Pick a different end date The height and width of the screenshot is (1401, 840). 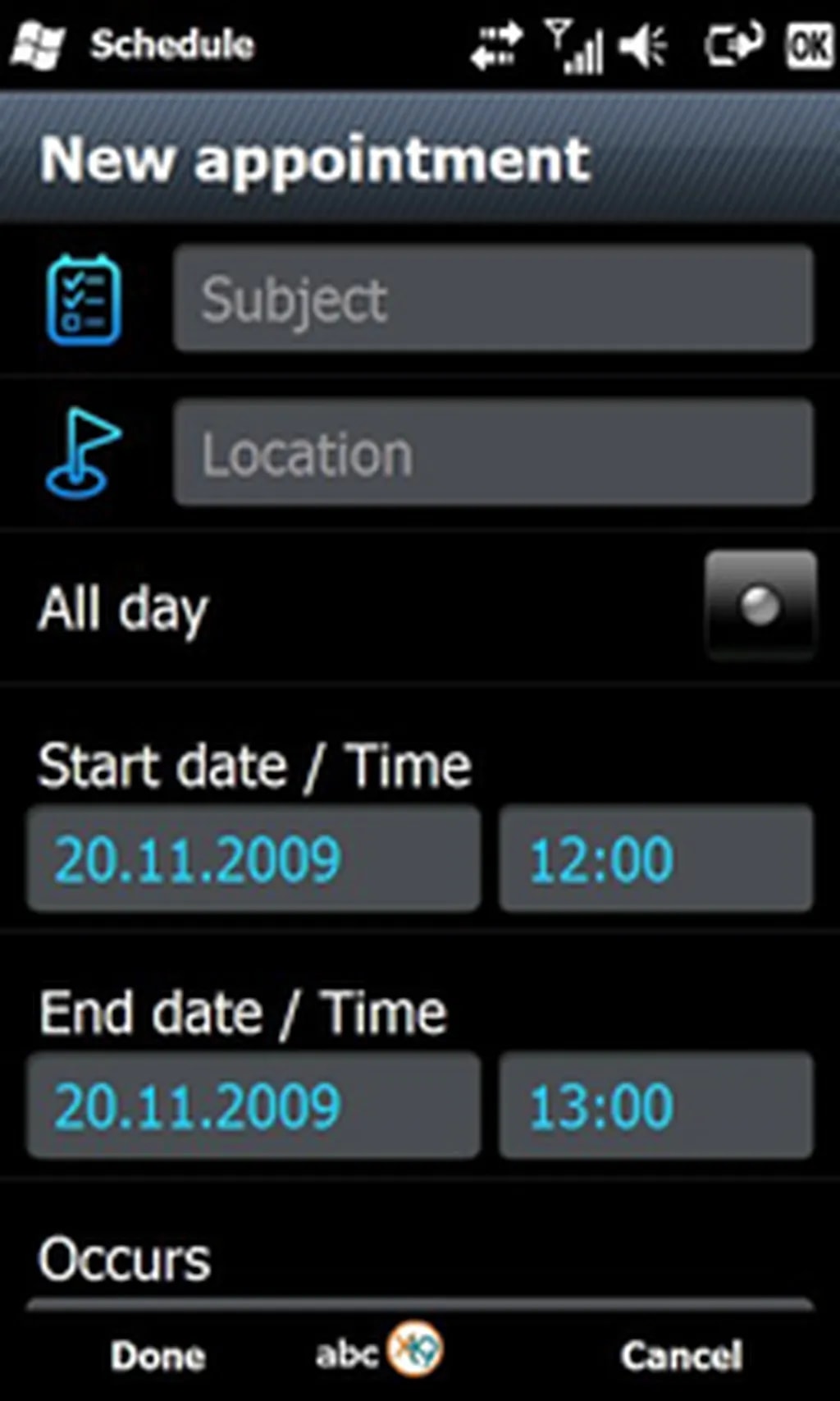pos(253,1106)
